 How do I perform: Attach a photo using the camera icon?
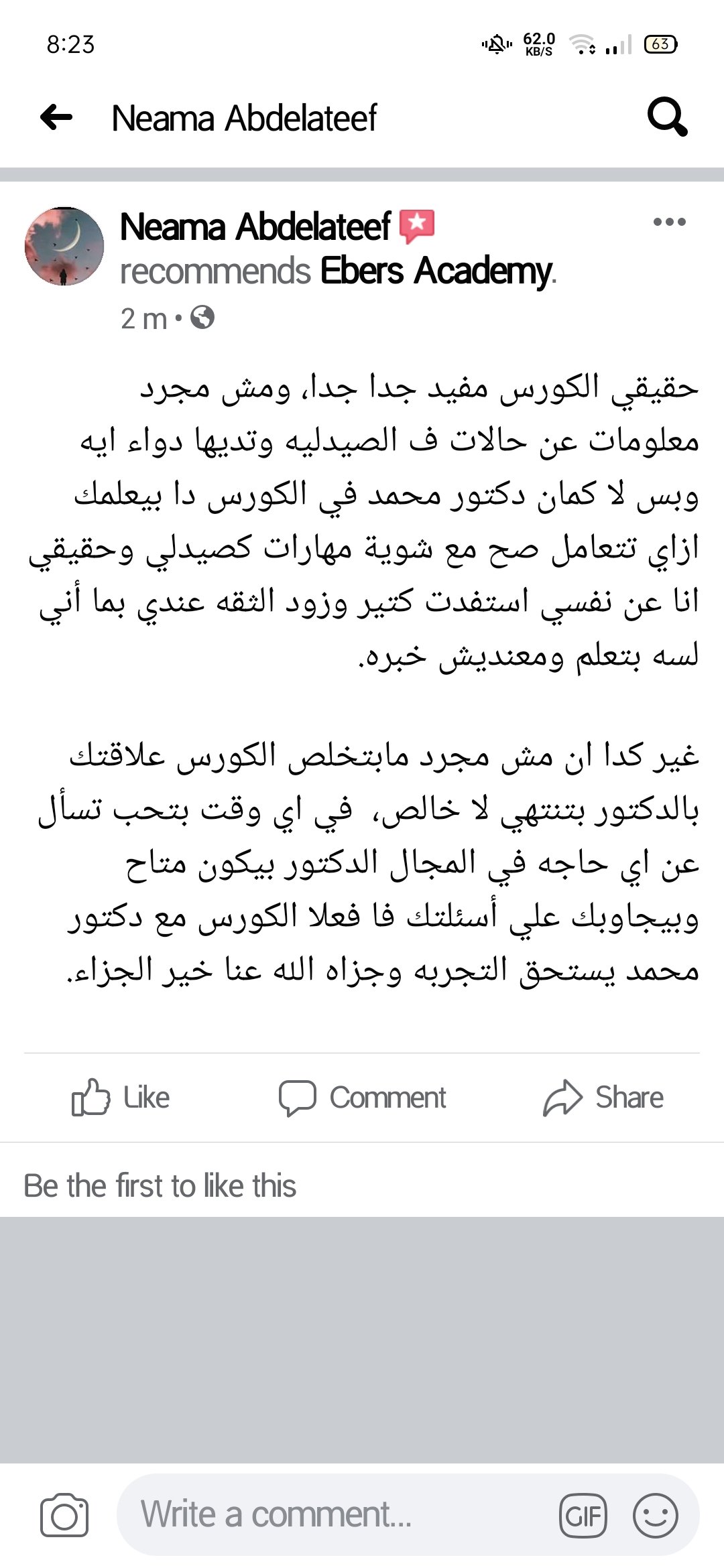click(64, 1515)
